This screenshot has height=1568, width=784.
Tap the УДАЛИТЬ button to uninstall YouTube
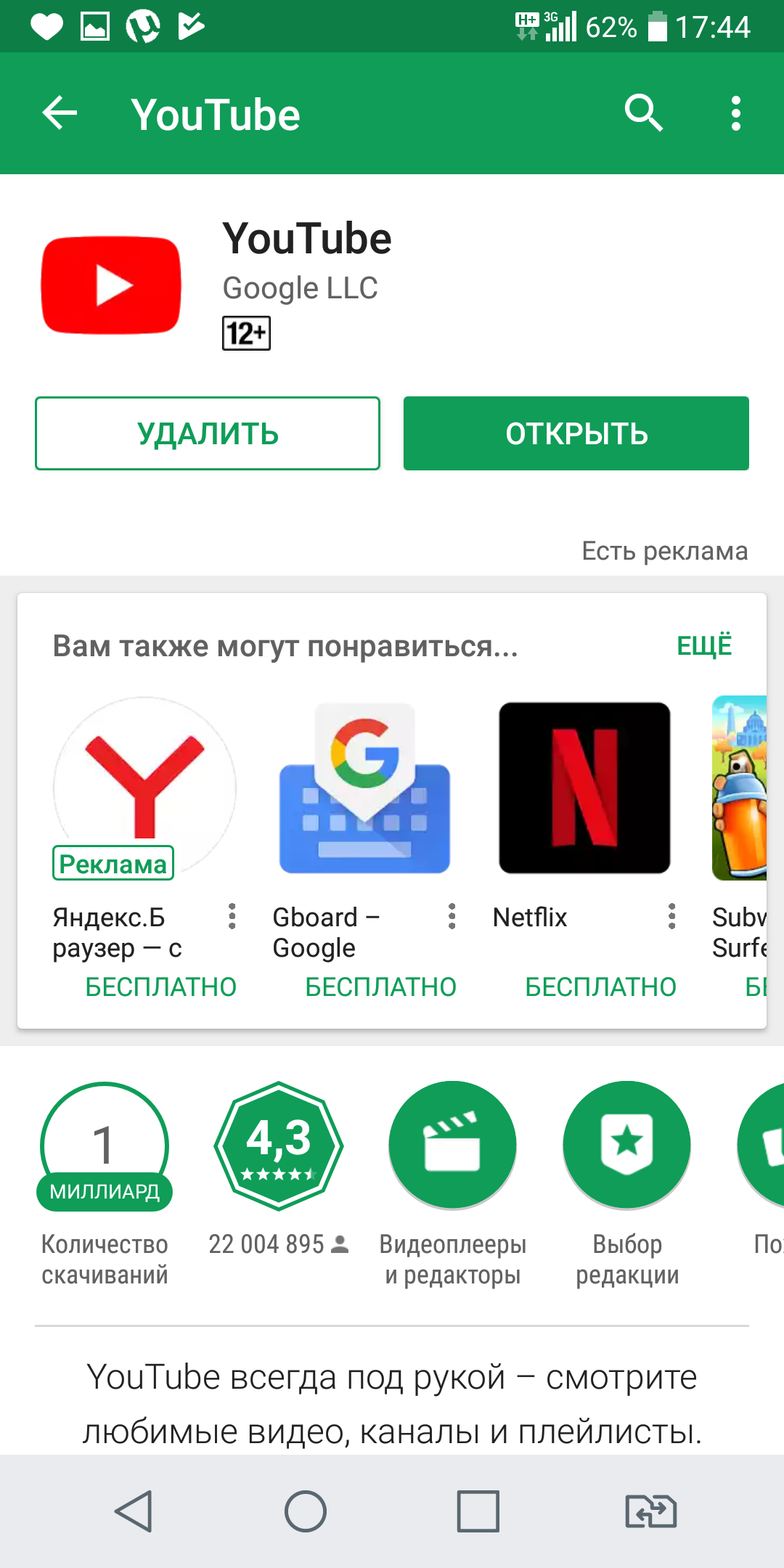tap(208, 433)
